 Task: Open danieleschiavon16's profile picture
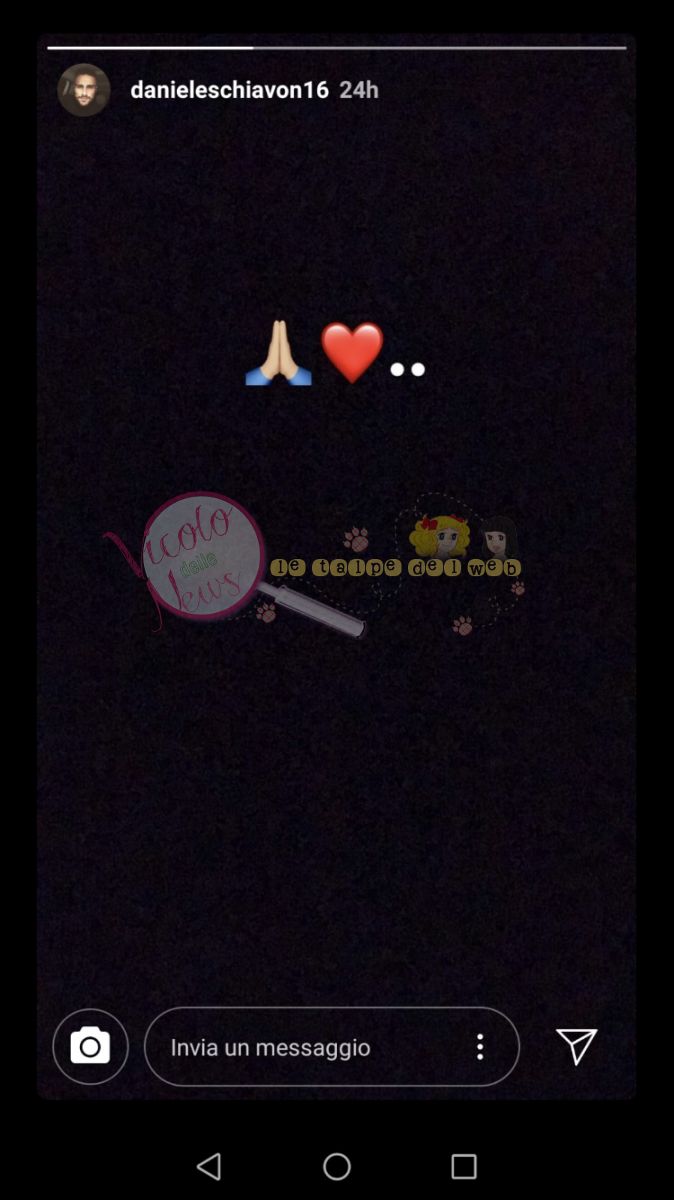tap(84, 90)
